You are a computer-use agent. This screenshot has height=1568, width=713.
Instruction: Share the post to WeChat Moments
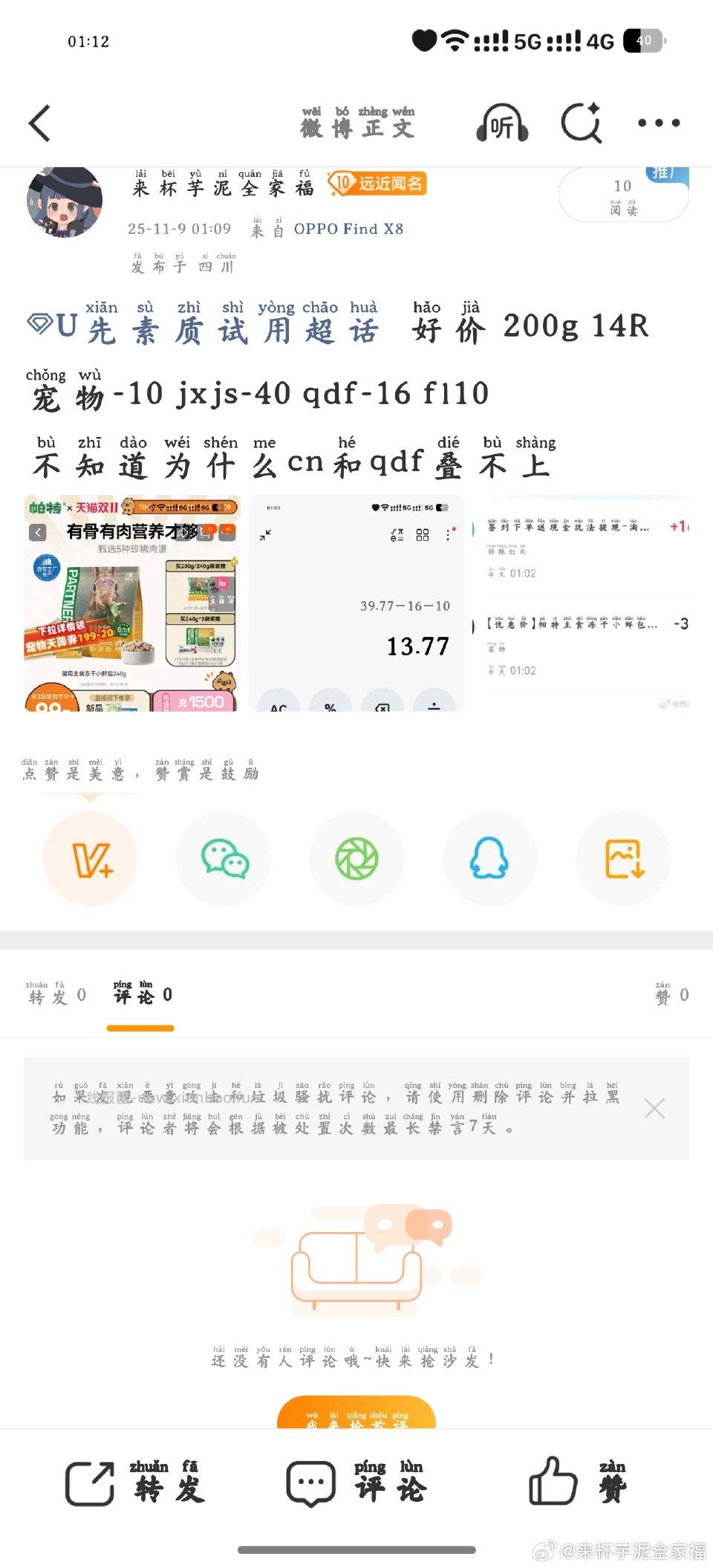coord(356,858)
